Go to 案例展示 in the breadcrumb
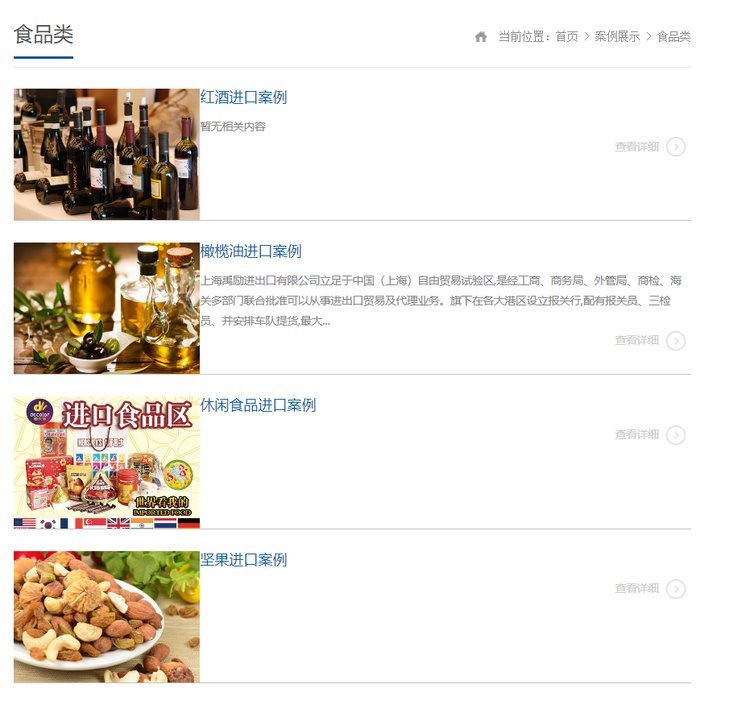The height and width of the screenshot is (701, 750). point(617,36)
